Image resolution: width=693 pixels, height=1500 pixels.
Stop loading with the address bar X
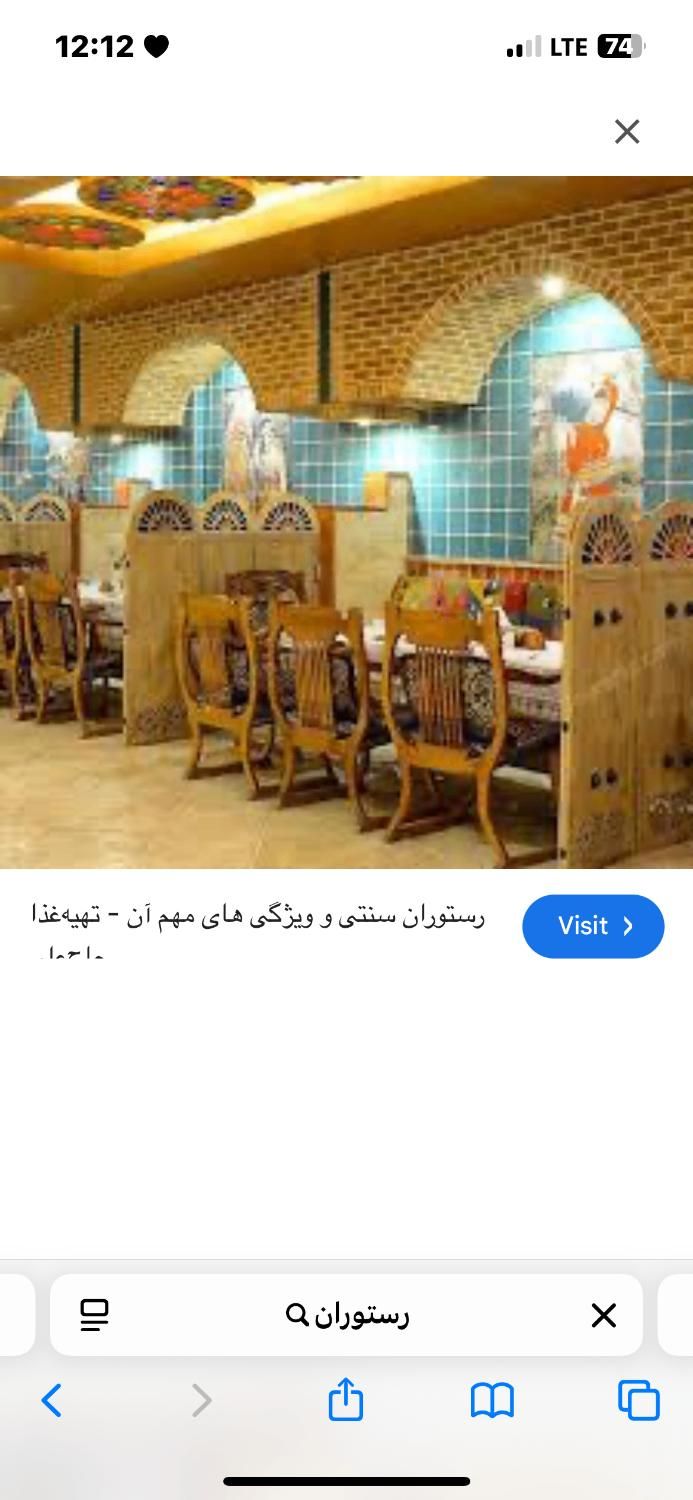point(603,1315)
